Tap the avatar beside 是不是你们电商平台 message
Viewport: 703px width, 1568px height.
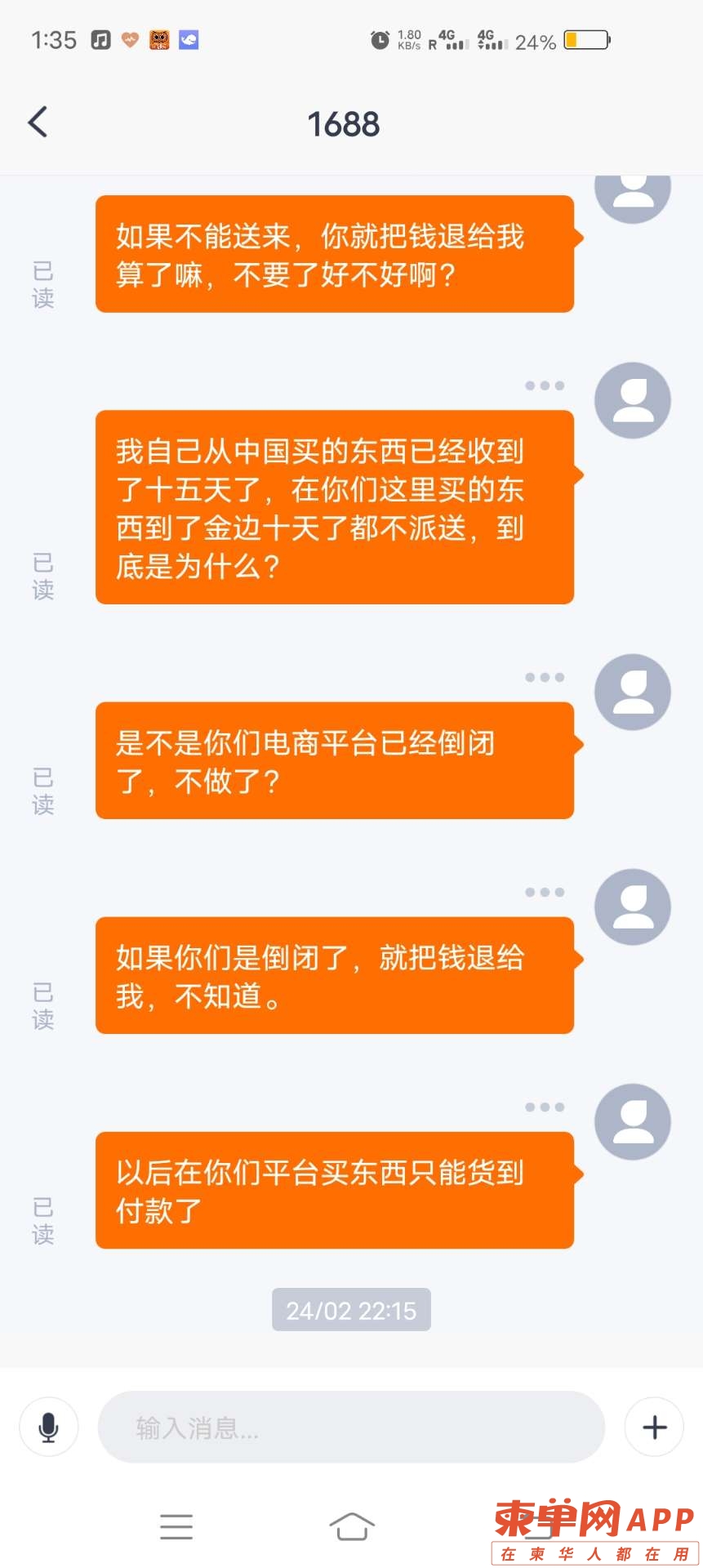632,692
